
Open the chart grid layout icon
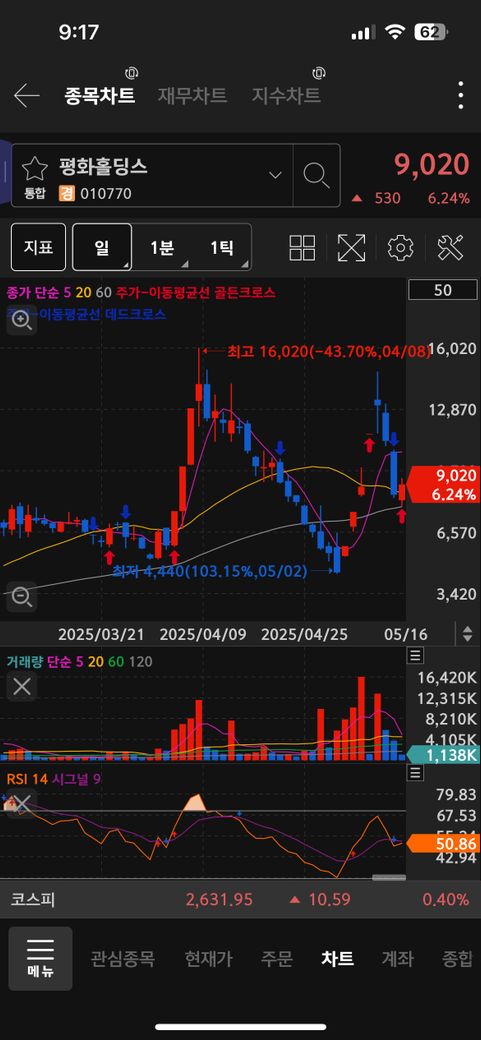(303, 247)
